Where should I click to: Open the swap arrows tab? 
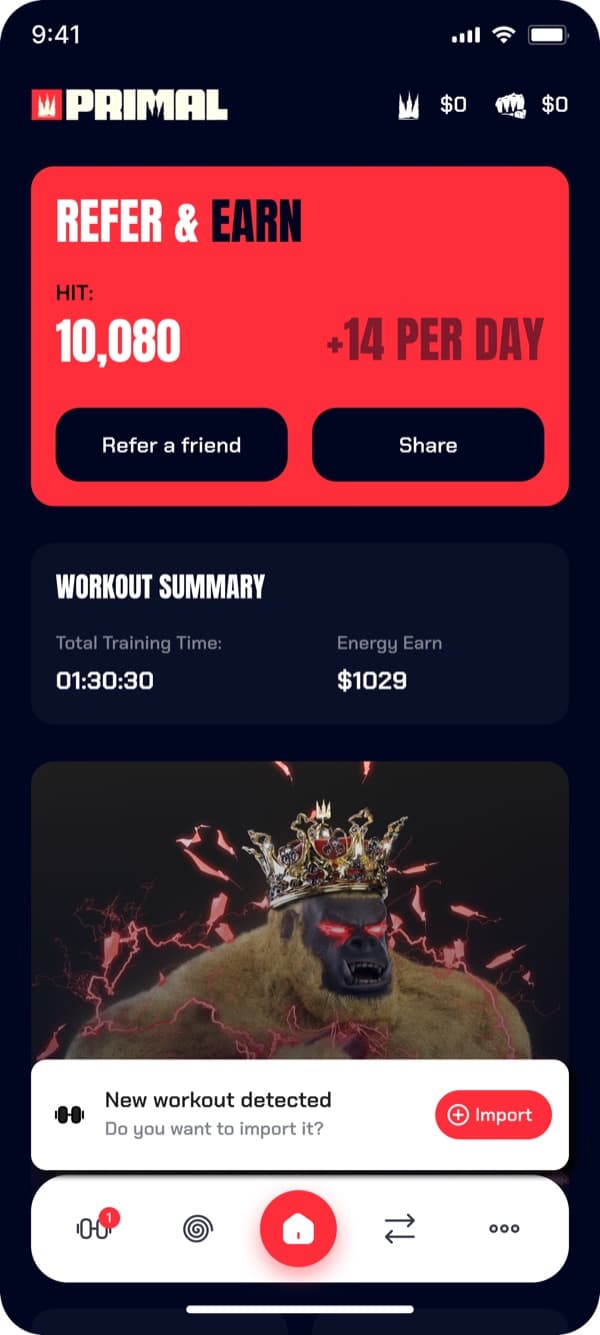(x=400, y=1228)
